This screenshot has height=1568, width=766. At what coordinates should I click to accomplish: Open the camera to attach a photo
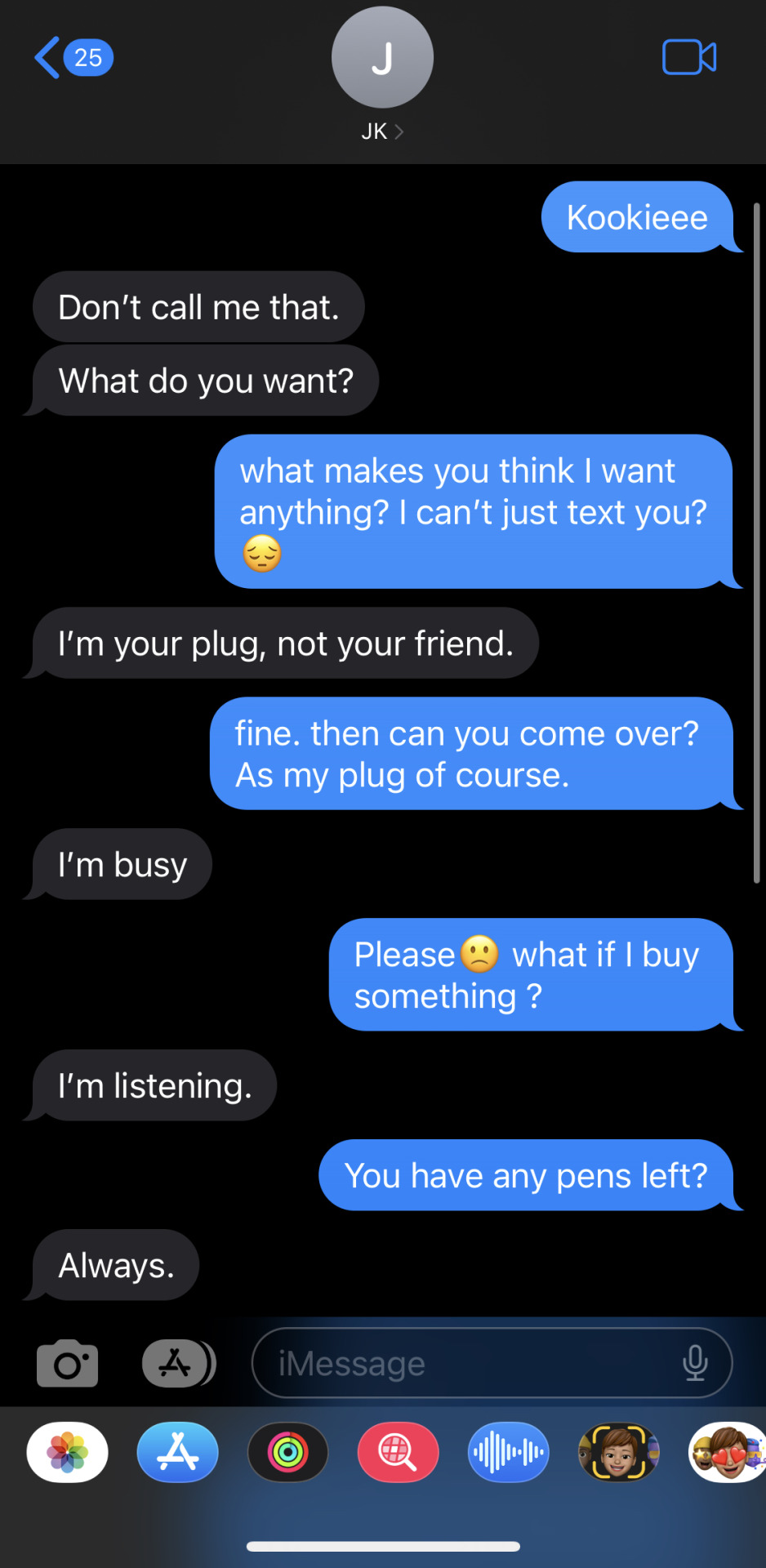coord(68,1363)
